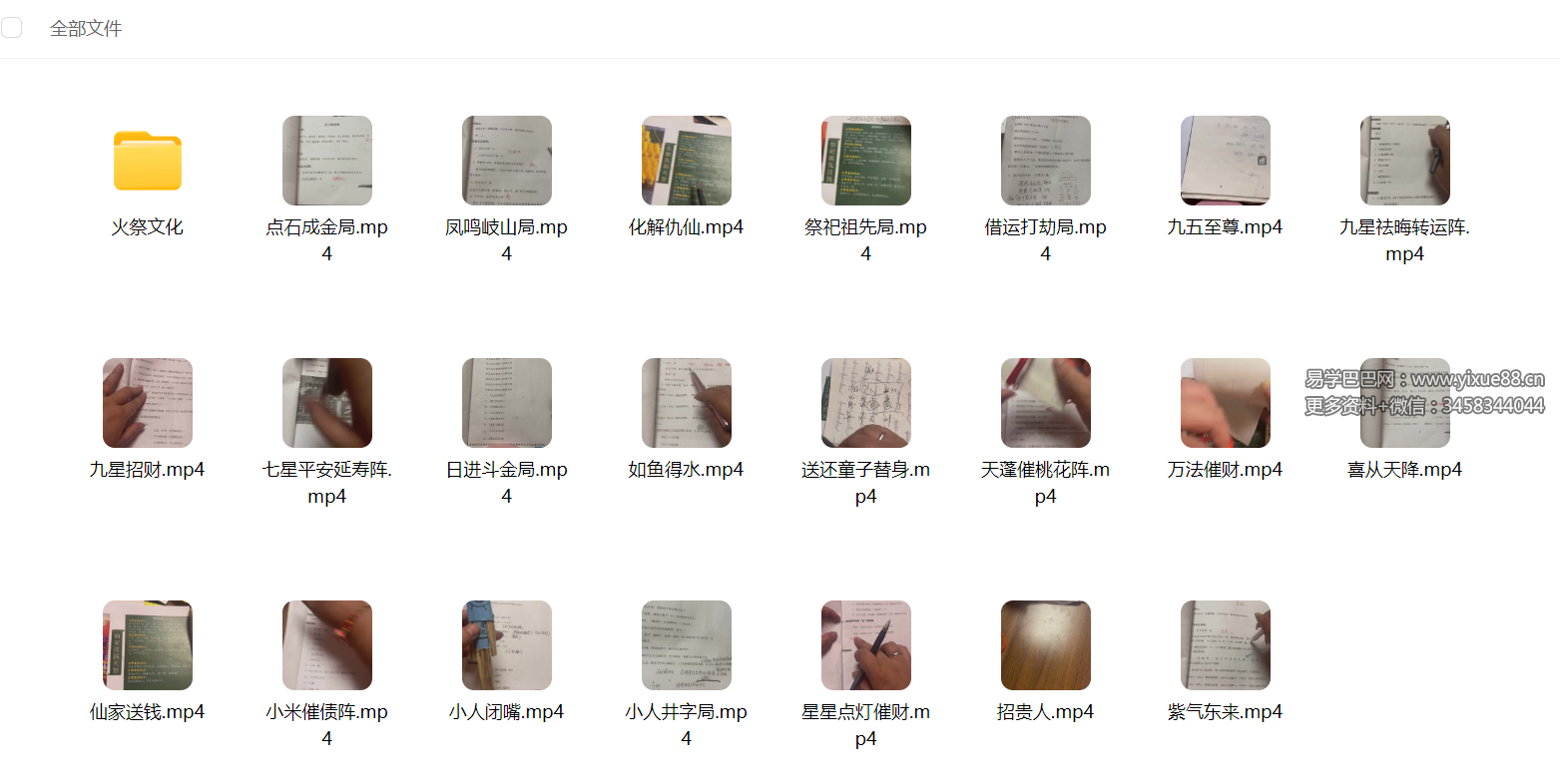Open the video 如鱼得水.mp4
This screenshot has width=1560, height=784.
(686, 403)
